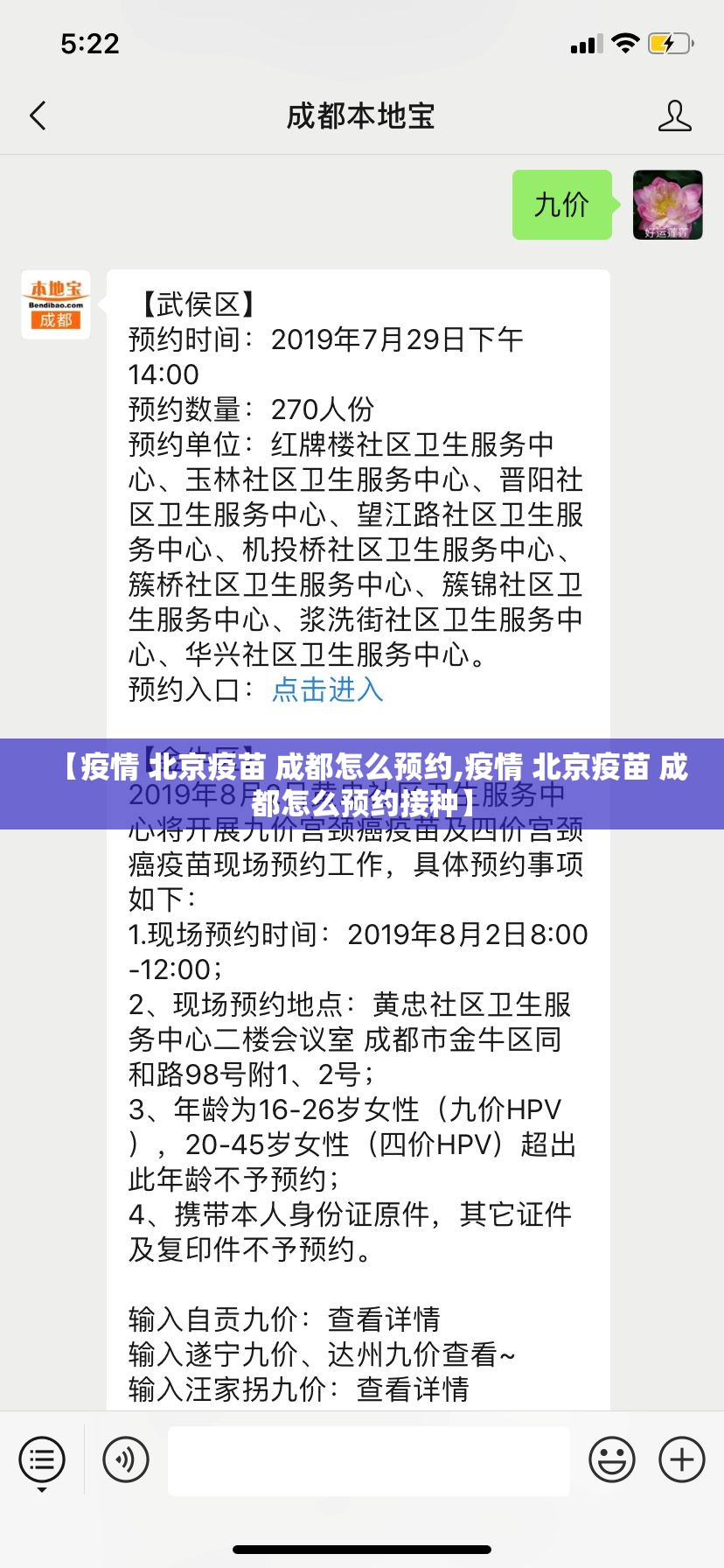Go back from the 成都本地宝 chat

coord(38,115)
